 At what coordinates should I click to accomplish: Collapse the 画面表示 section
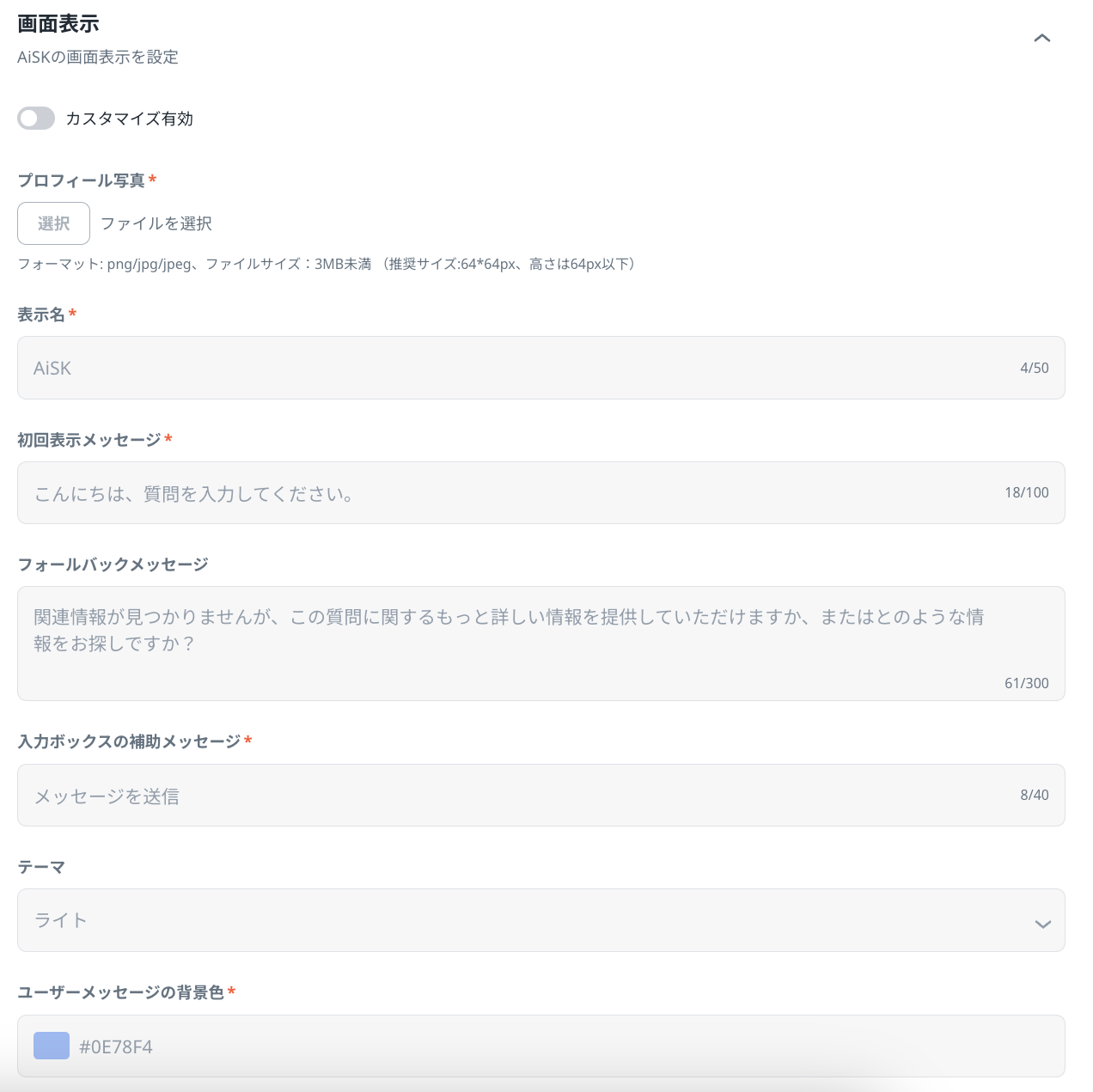coord(1041,39)
